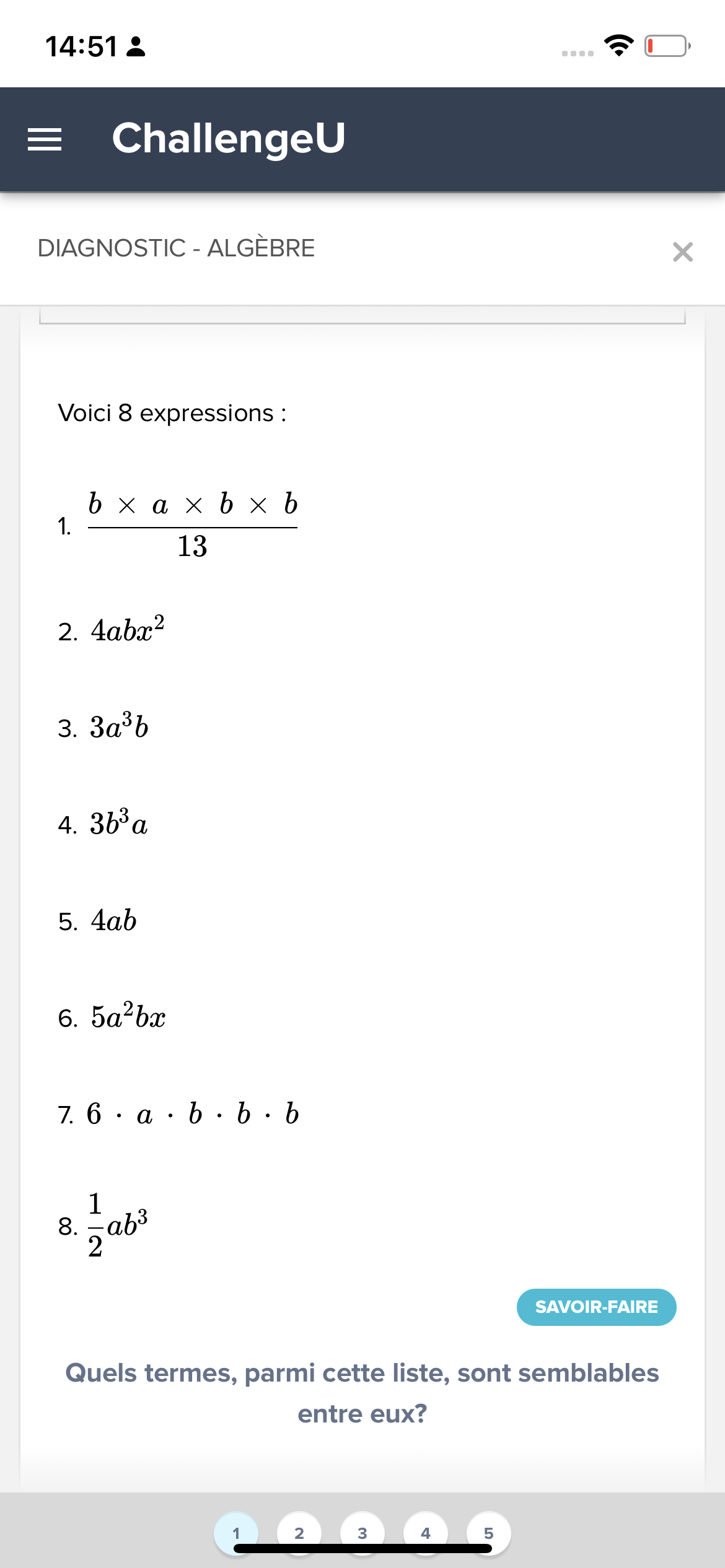This screenshot has width=725, height=1568.
Task: Tap the progress bar below the dots
Action: click(362, 1548)
